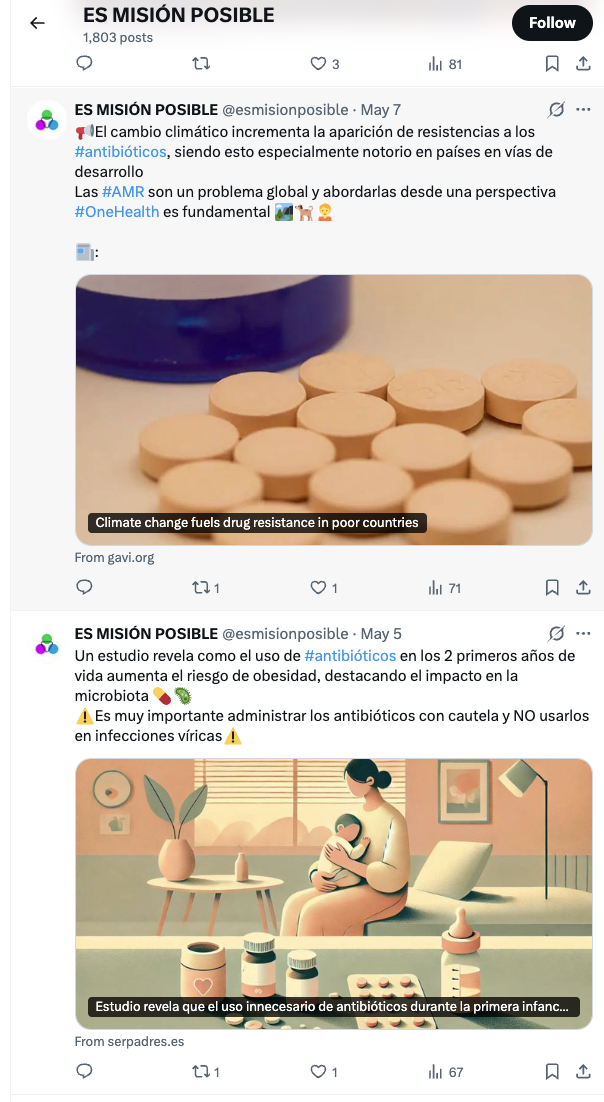Screen dimensions: 604x1102
Task: Open overflow menu on May 5 post
Action: pos(583,633)
